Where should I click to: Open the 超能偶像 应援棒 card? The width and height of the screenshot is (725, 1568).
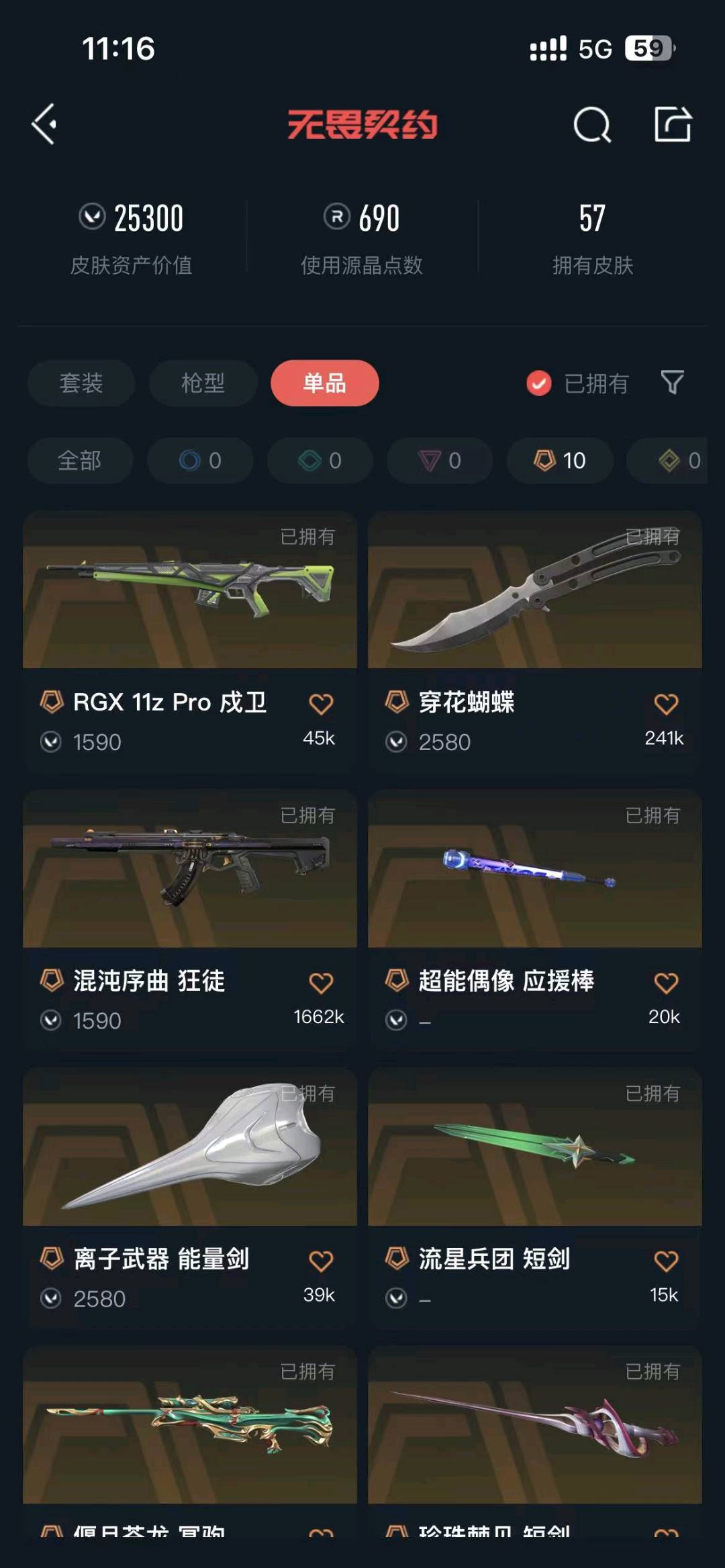pos(535,919)
